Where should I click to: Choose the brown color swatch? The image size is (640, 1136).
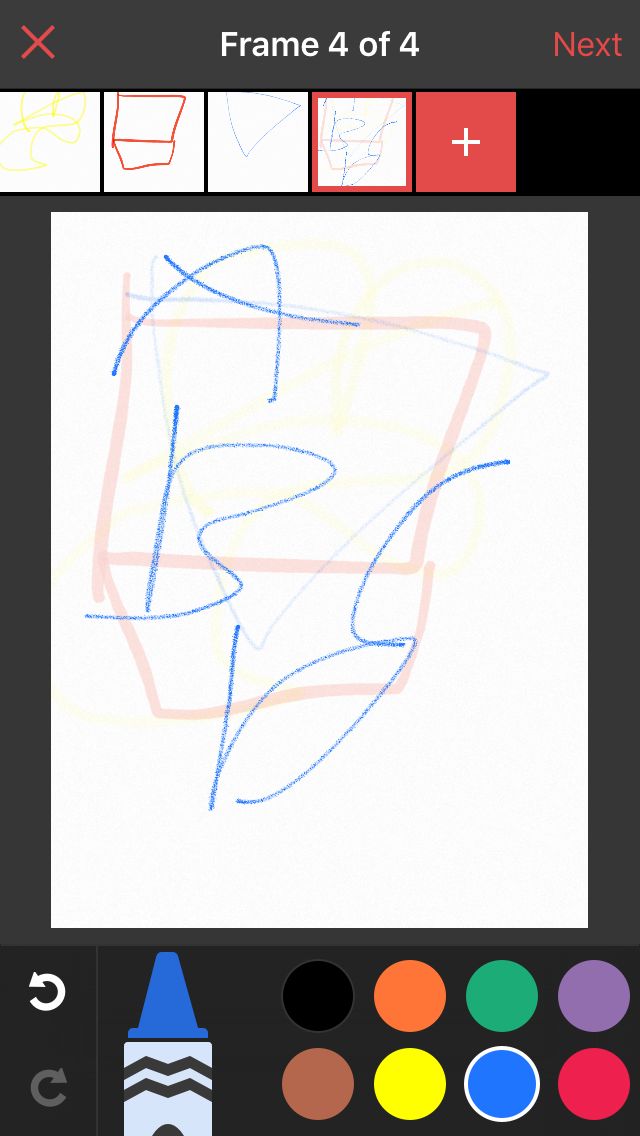(317, 1084)
